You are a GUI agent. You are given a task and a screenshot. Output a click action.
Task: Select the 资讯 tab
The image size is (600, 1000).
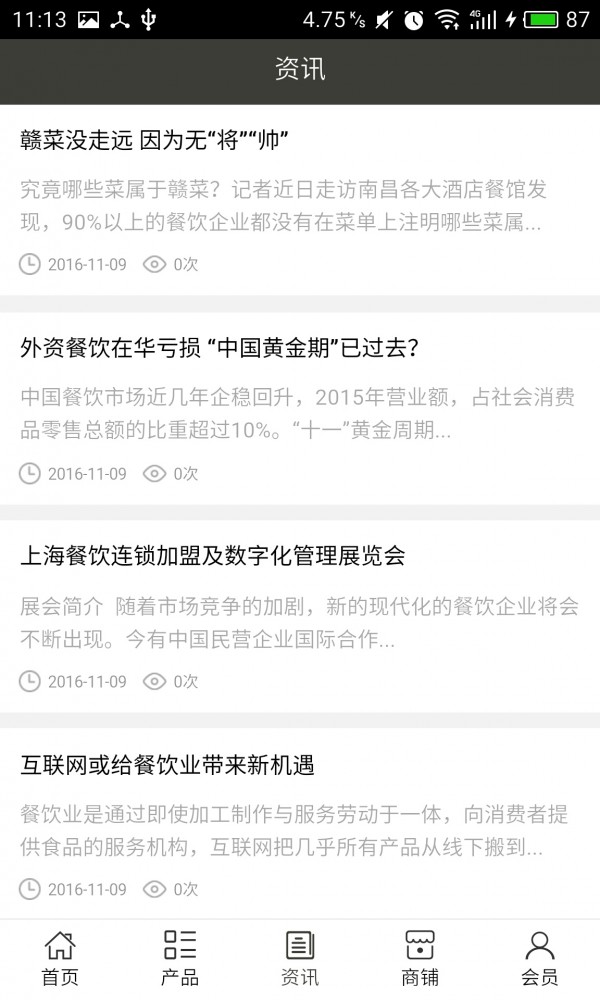(x=300, y=958)
